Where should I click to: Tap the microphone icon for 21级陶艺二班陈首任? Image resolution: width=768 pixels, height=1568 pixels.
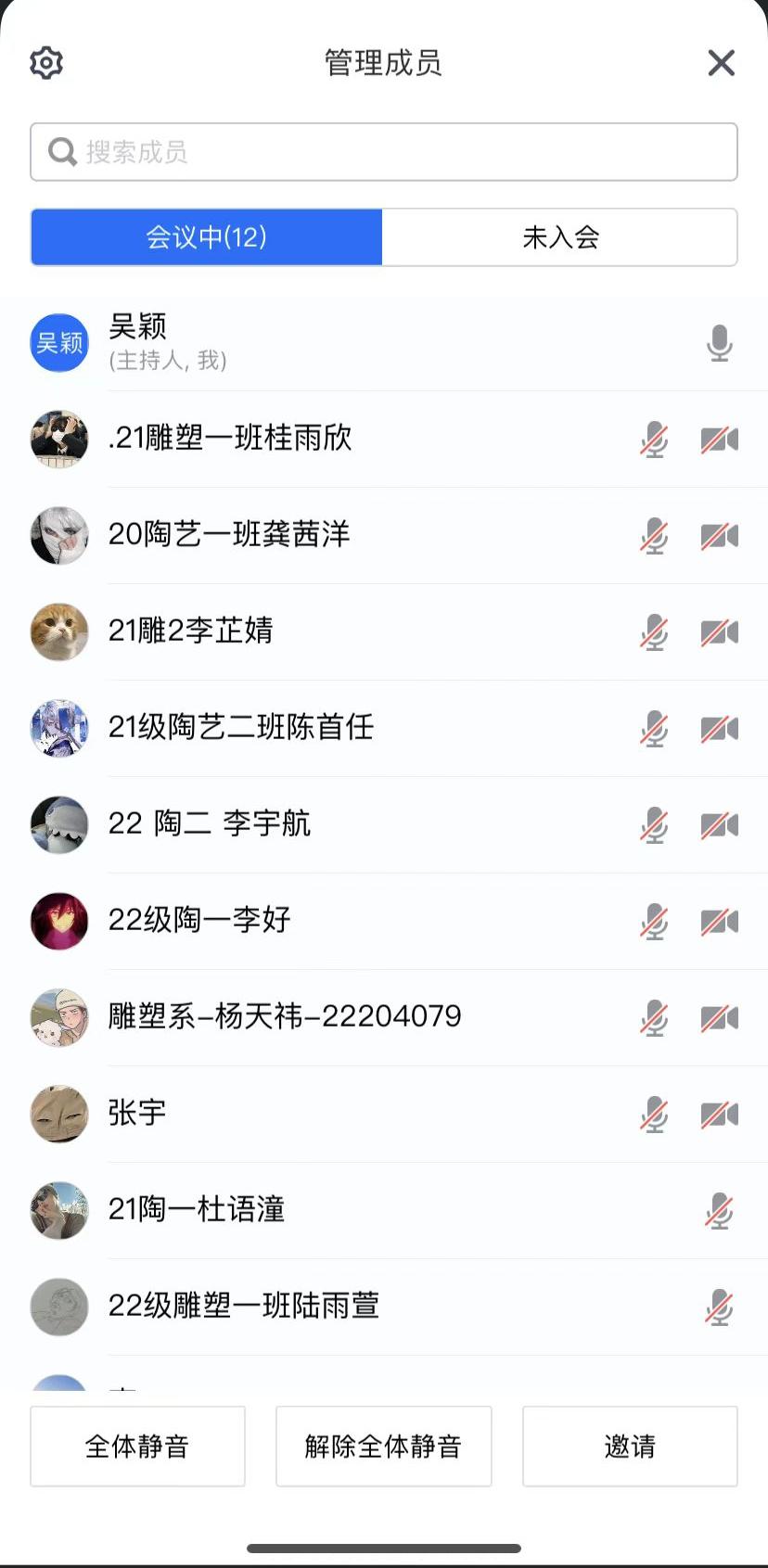click(654, 729)
